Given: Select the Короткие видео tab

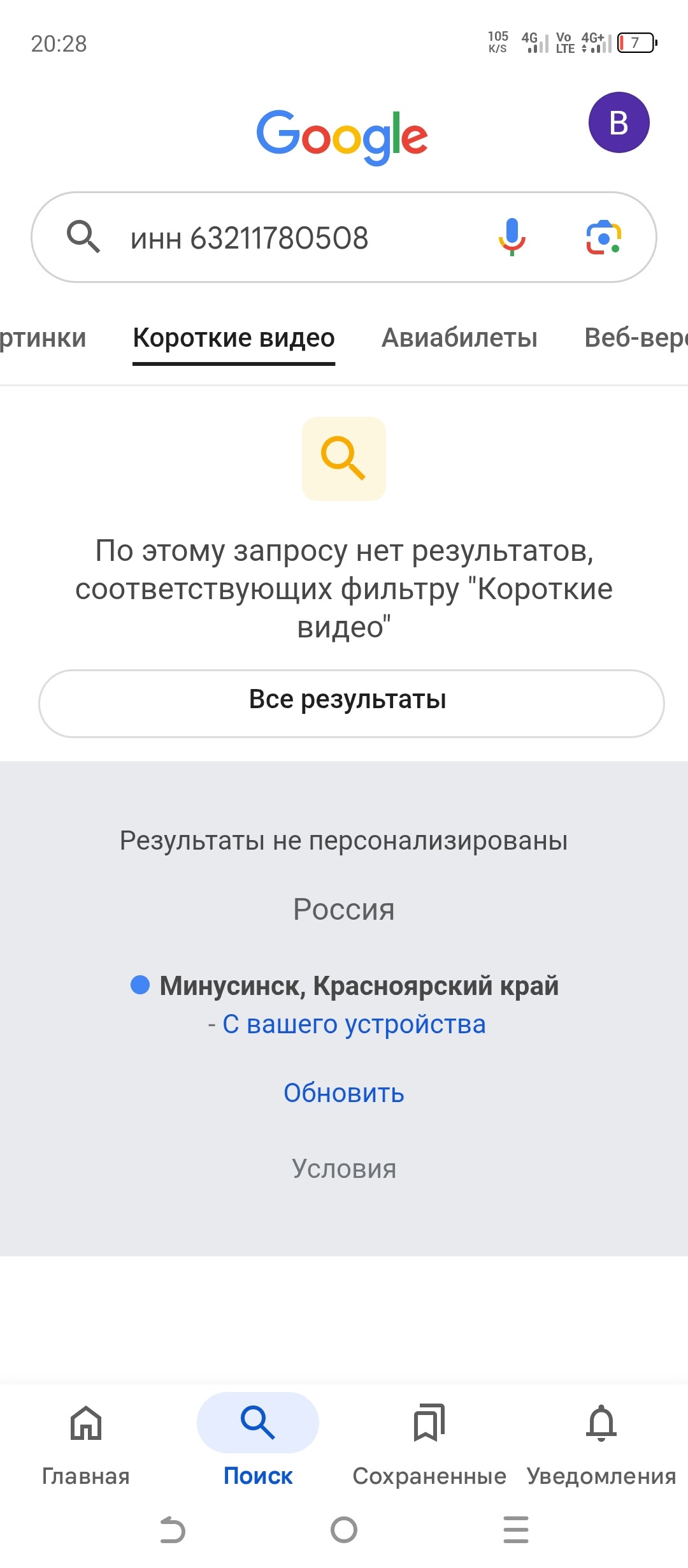Looking at the screenshot, I should [x=234, y=338].
